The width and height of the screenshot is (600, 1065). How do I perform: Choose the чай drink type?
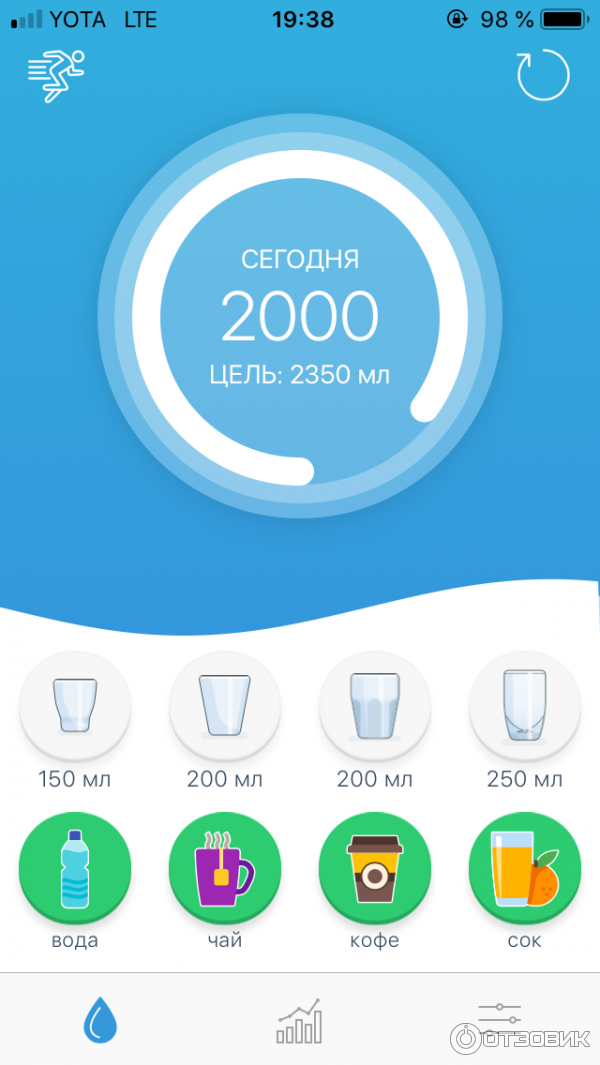click(225, 868)
